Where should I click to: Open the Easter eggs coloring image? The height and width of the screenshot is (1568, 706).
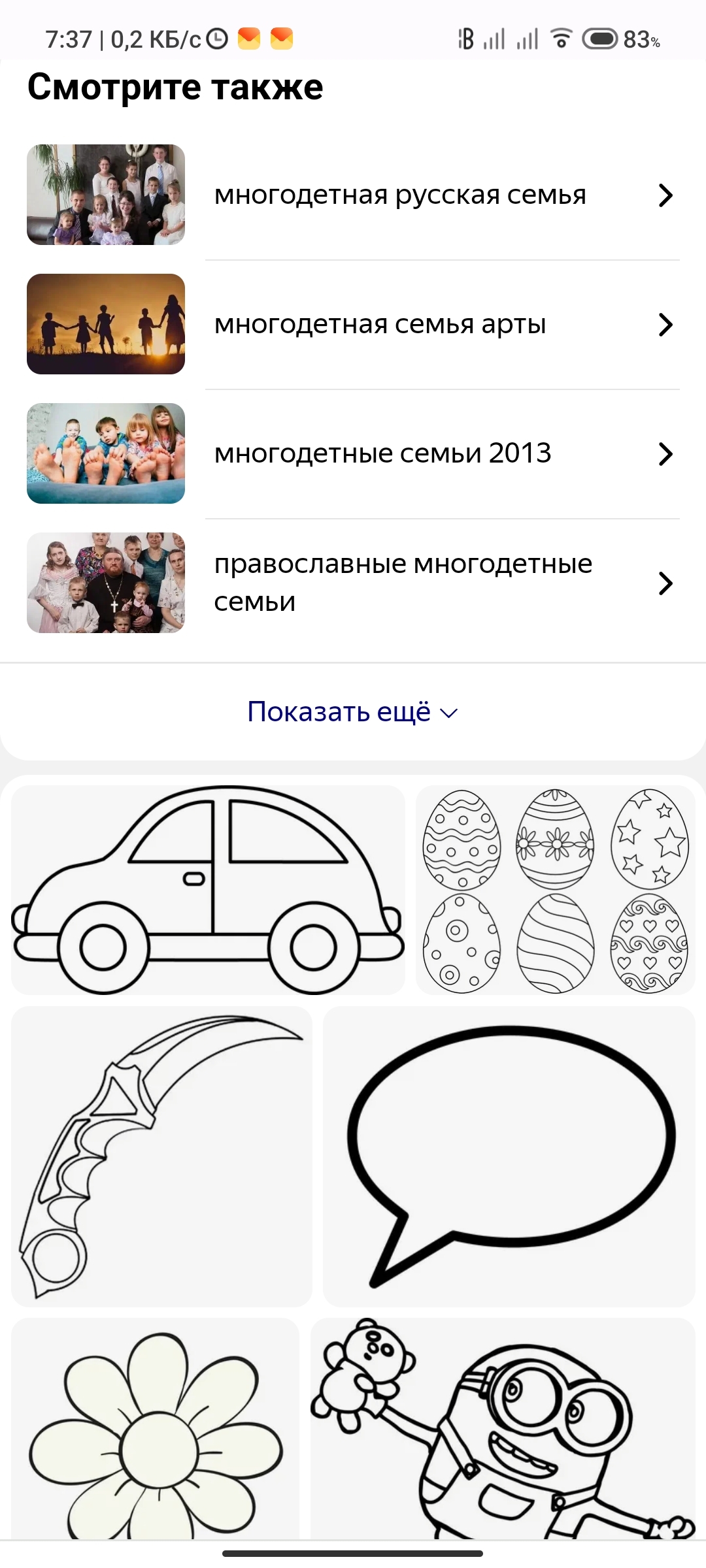click(555, 890)
